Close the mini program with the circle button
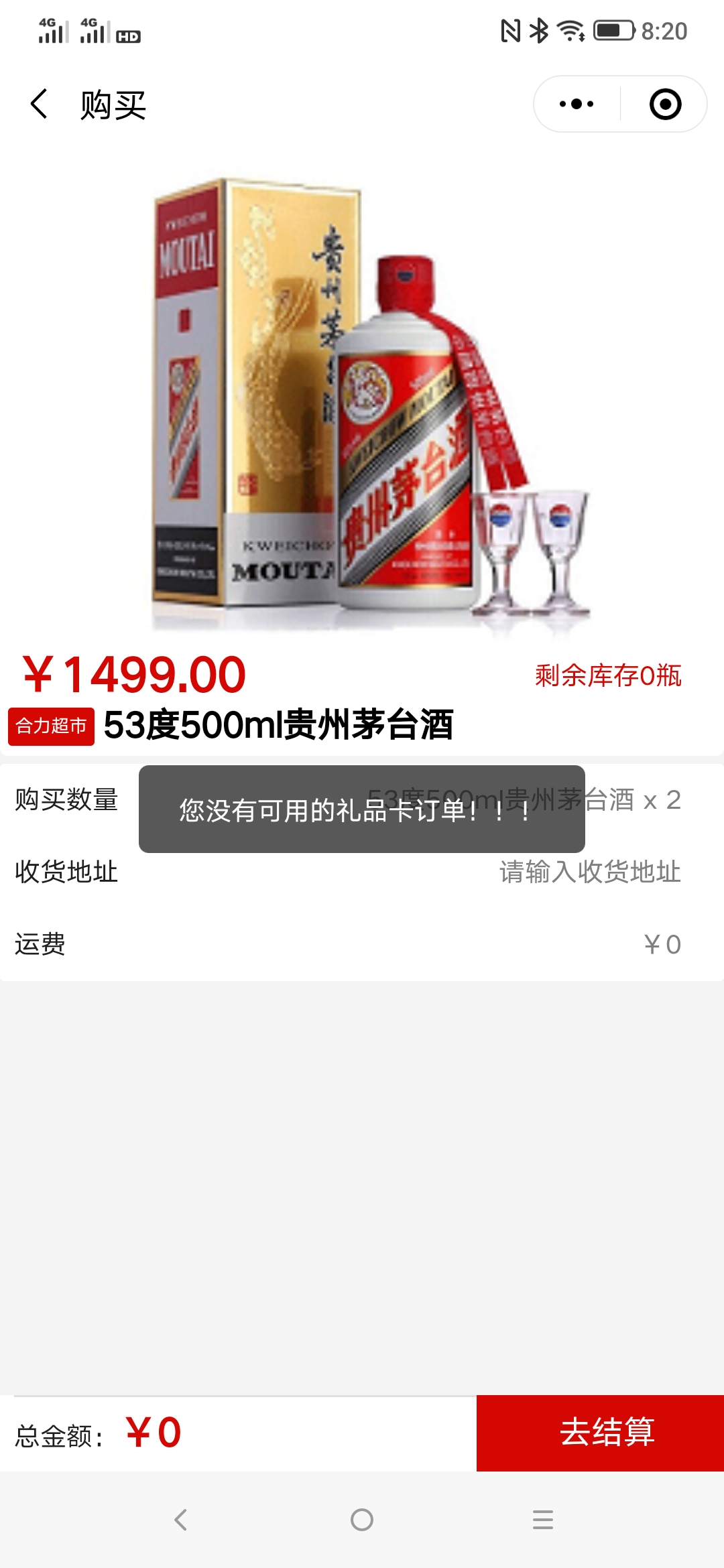The height and width of the screenshot is (1568, 724). (x=665, y=105)
